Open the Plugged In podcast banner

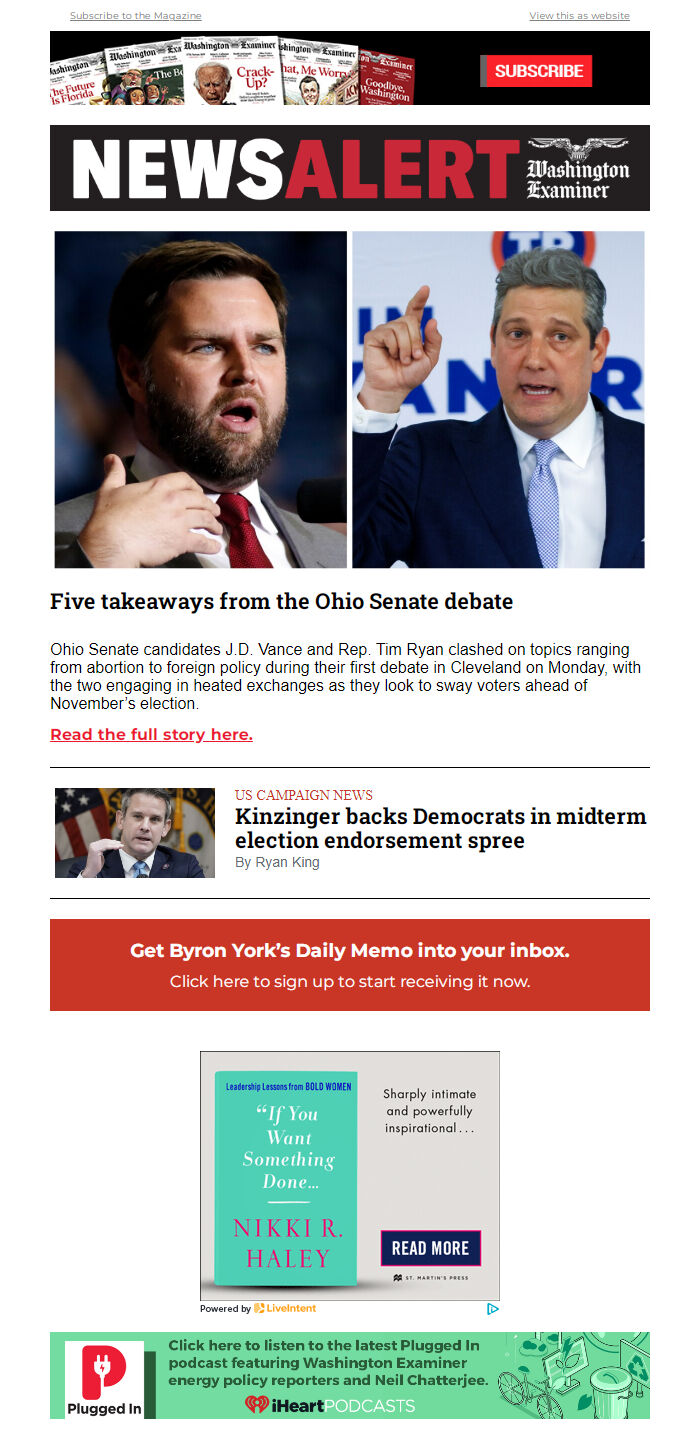(x=350, y=1375)
